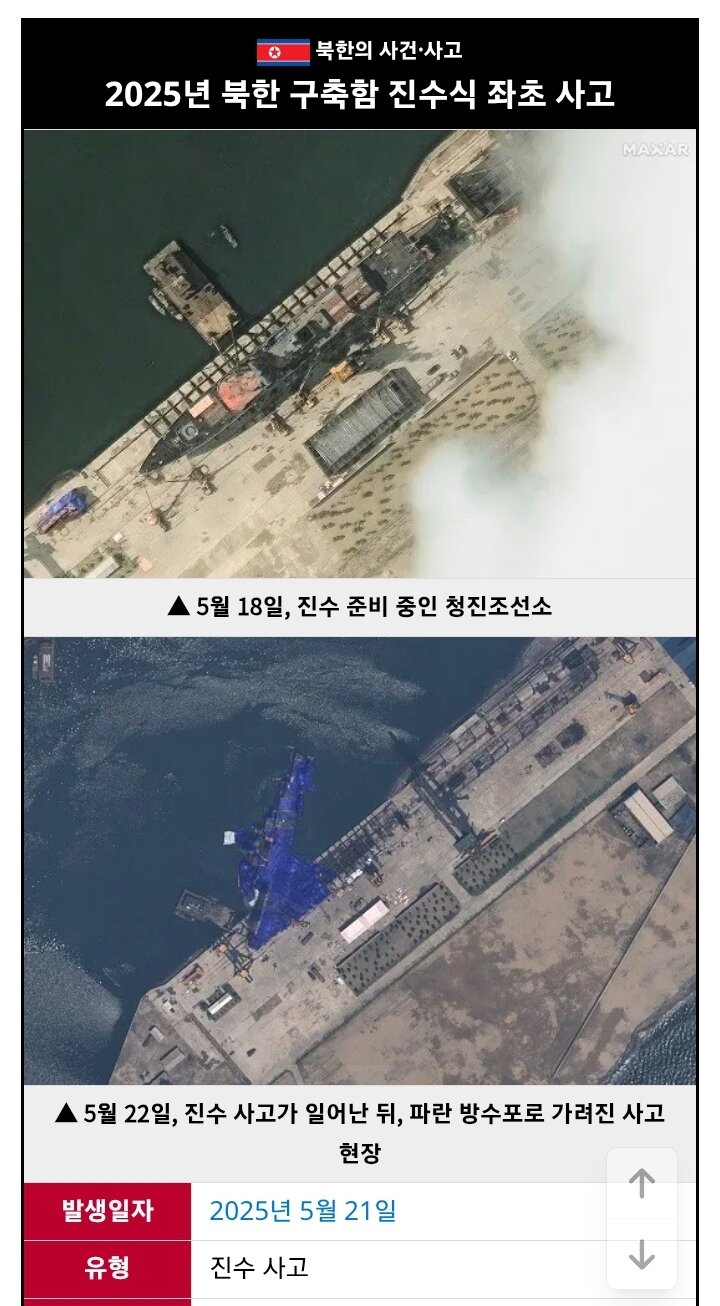Jump to bottom with the down arrow

coord(642,1253)
